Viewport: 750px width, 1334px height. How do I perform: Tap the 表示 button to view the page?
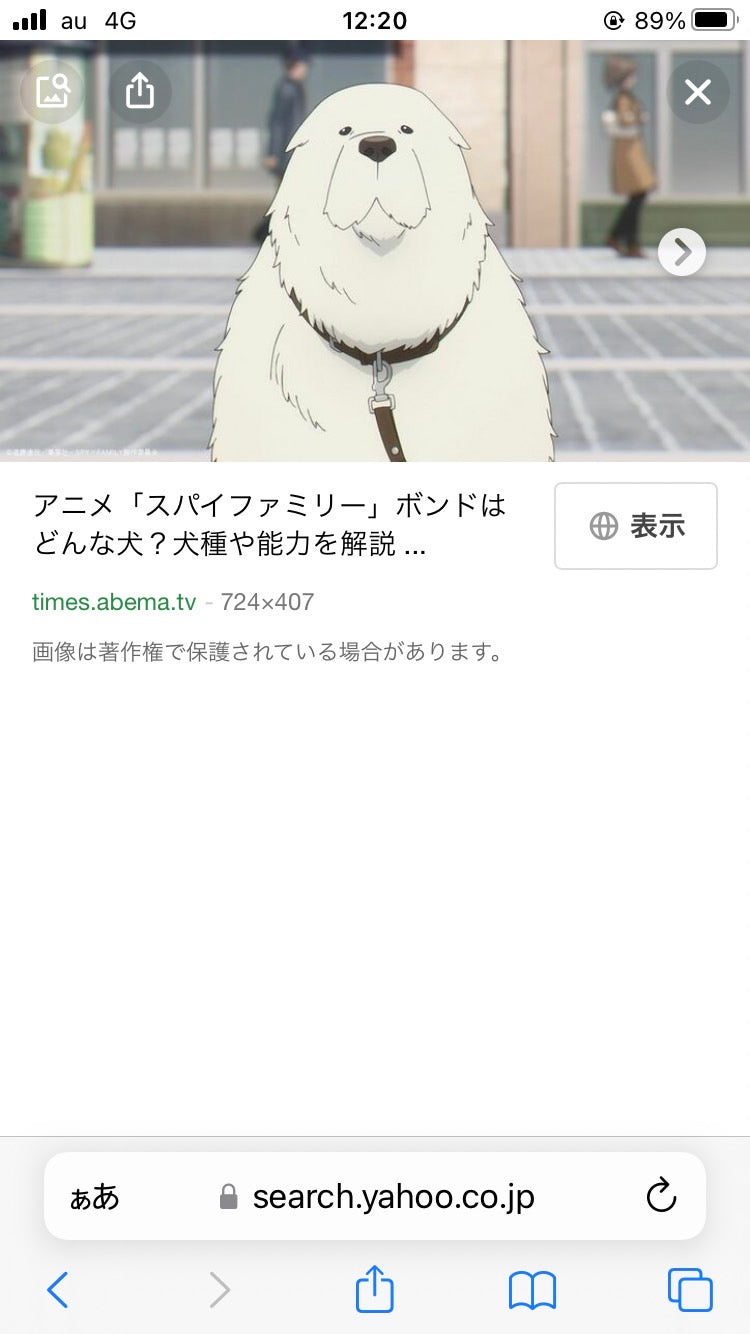635,526
